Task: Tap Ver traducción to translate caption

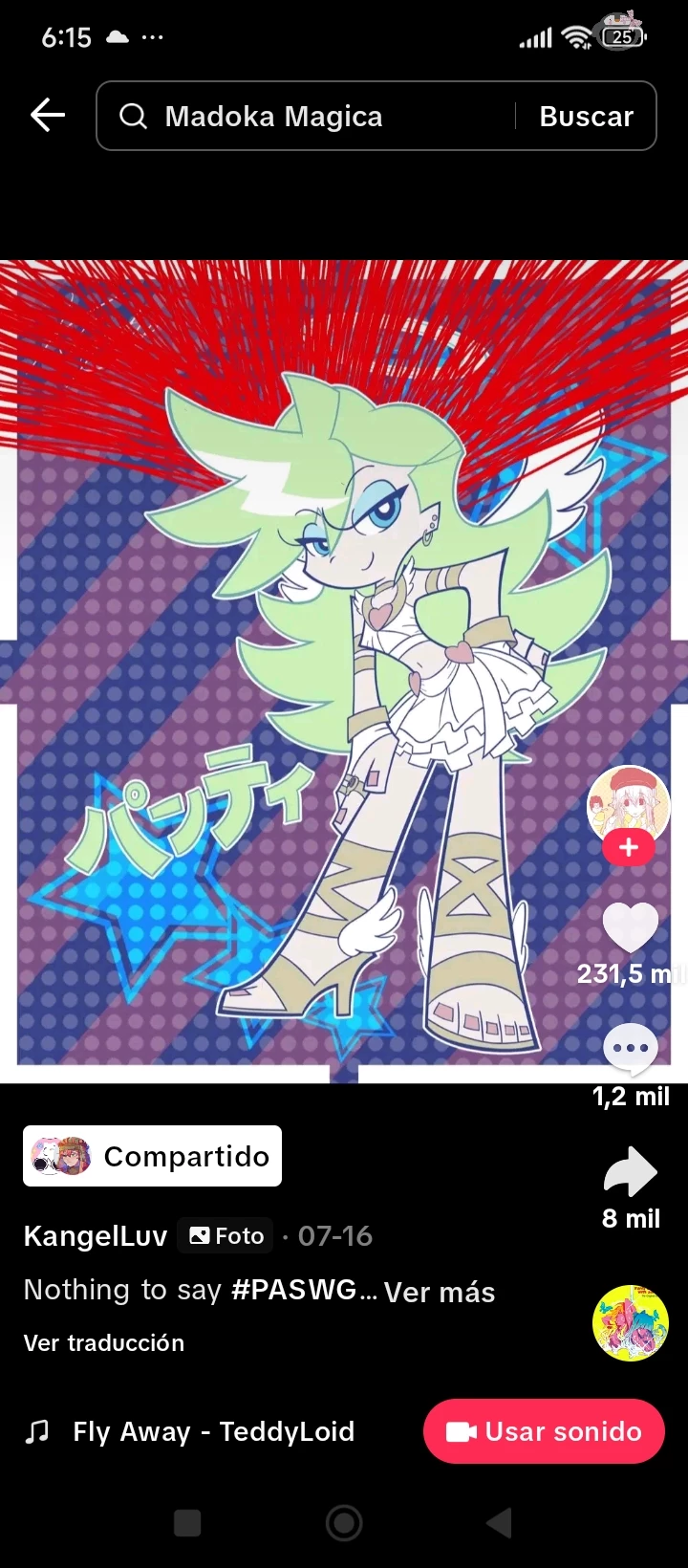Action: [x=104, y=1342]
